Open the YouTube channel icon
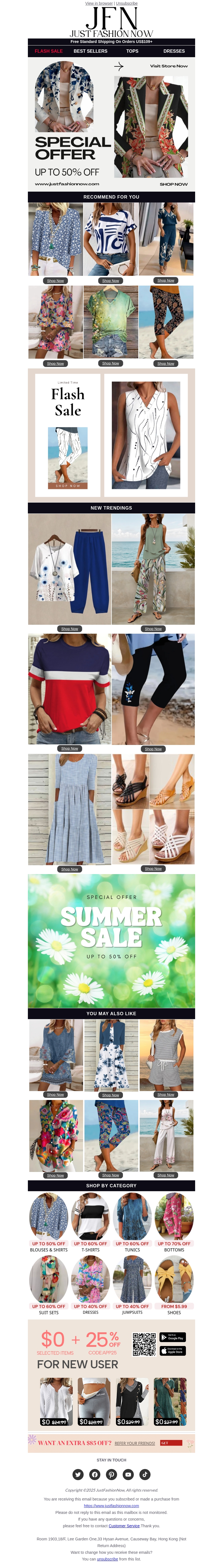The height and width of the screenshot is (1568, 223). pos(128,1474)
